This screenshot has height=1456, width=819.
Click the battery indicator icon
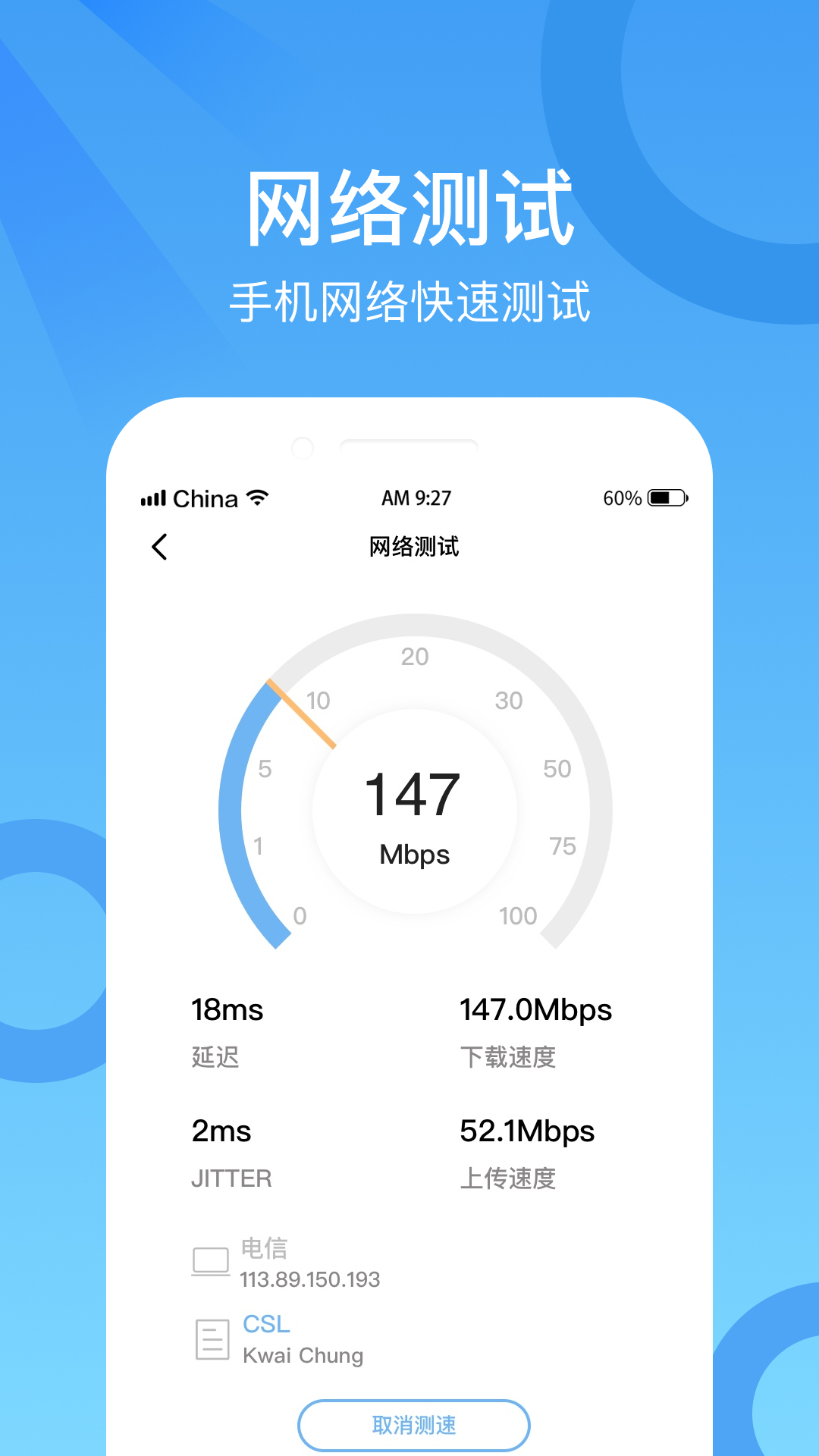click(x=666, y=498)
